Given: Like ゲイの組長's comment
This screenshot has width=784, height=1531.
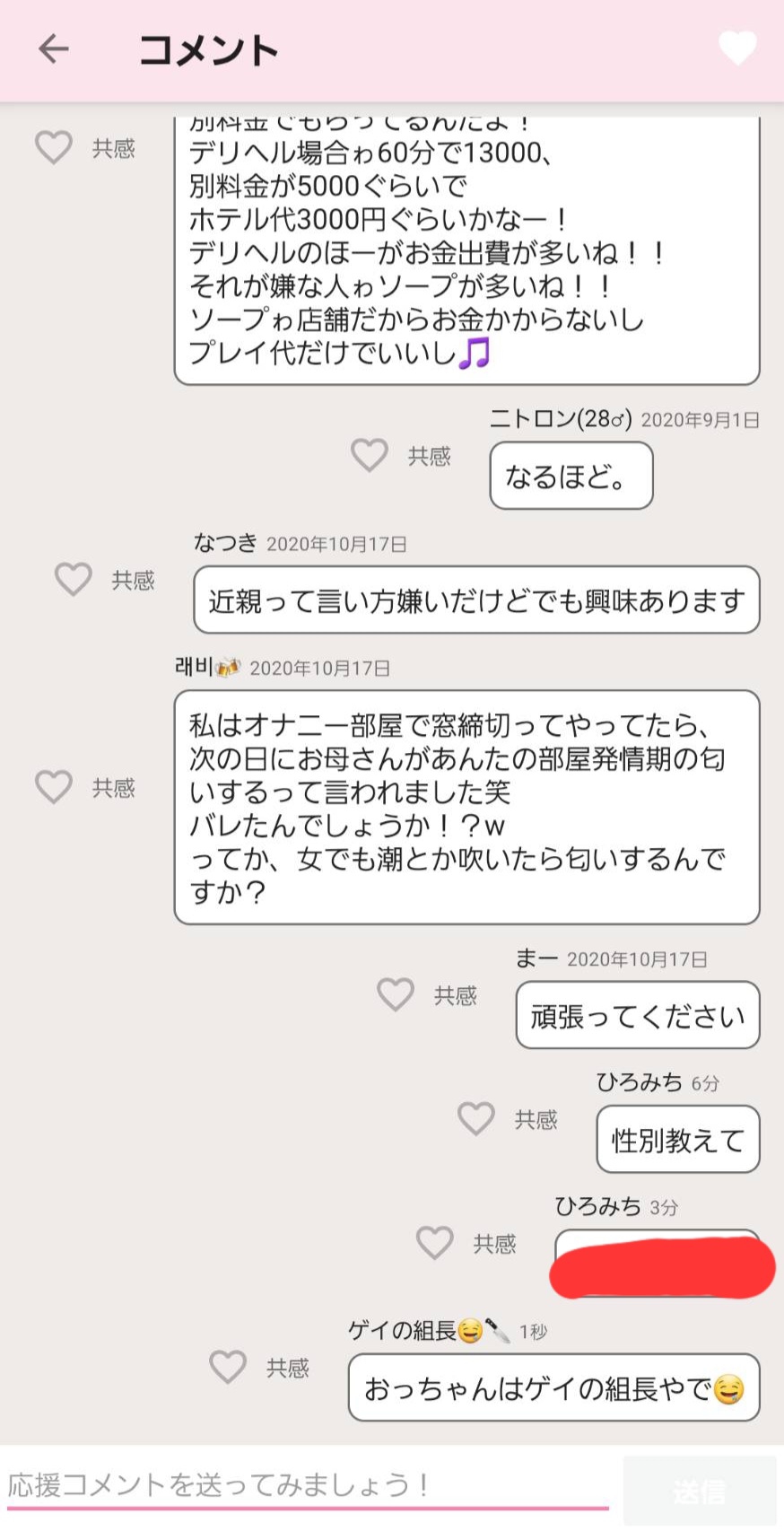Looking at the screenshot, I should click(x=228, y=1367).
